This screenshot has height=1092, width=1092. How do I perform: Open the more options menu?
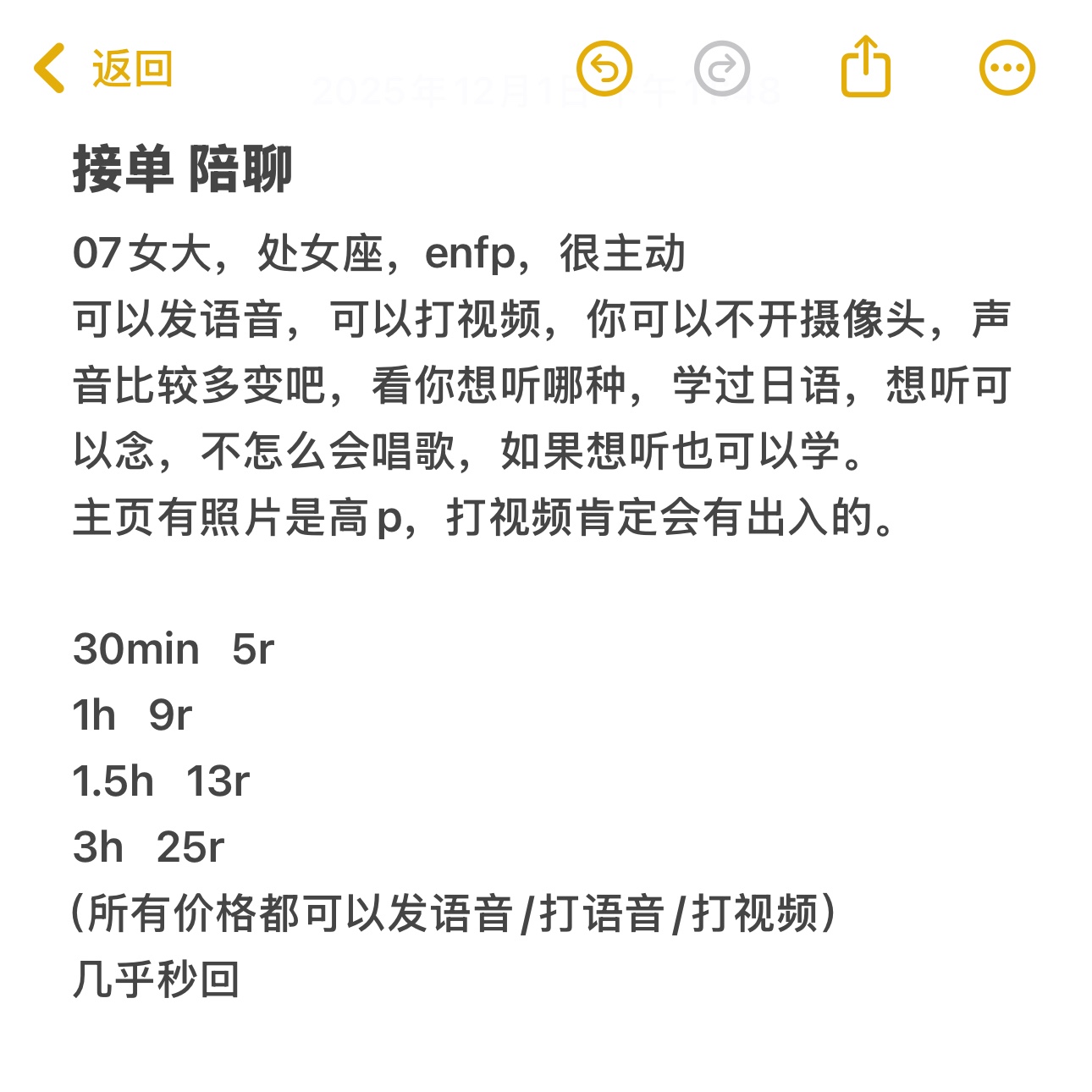pyautogui.click(x=1007, y=68)
